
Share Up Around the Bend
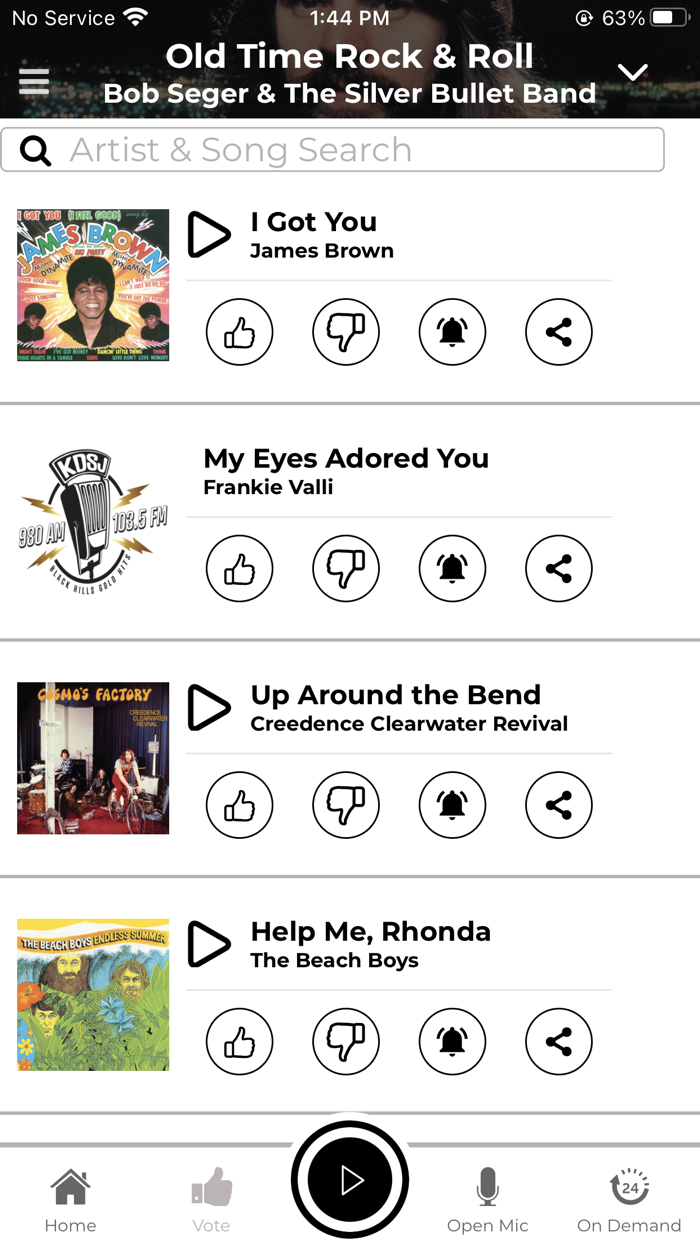pyautogui.click(x=559, y=805)
